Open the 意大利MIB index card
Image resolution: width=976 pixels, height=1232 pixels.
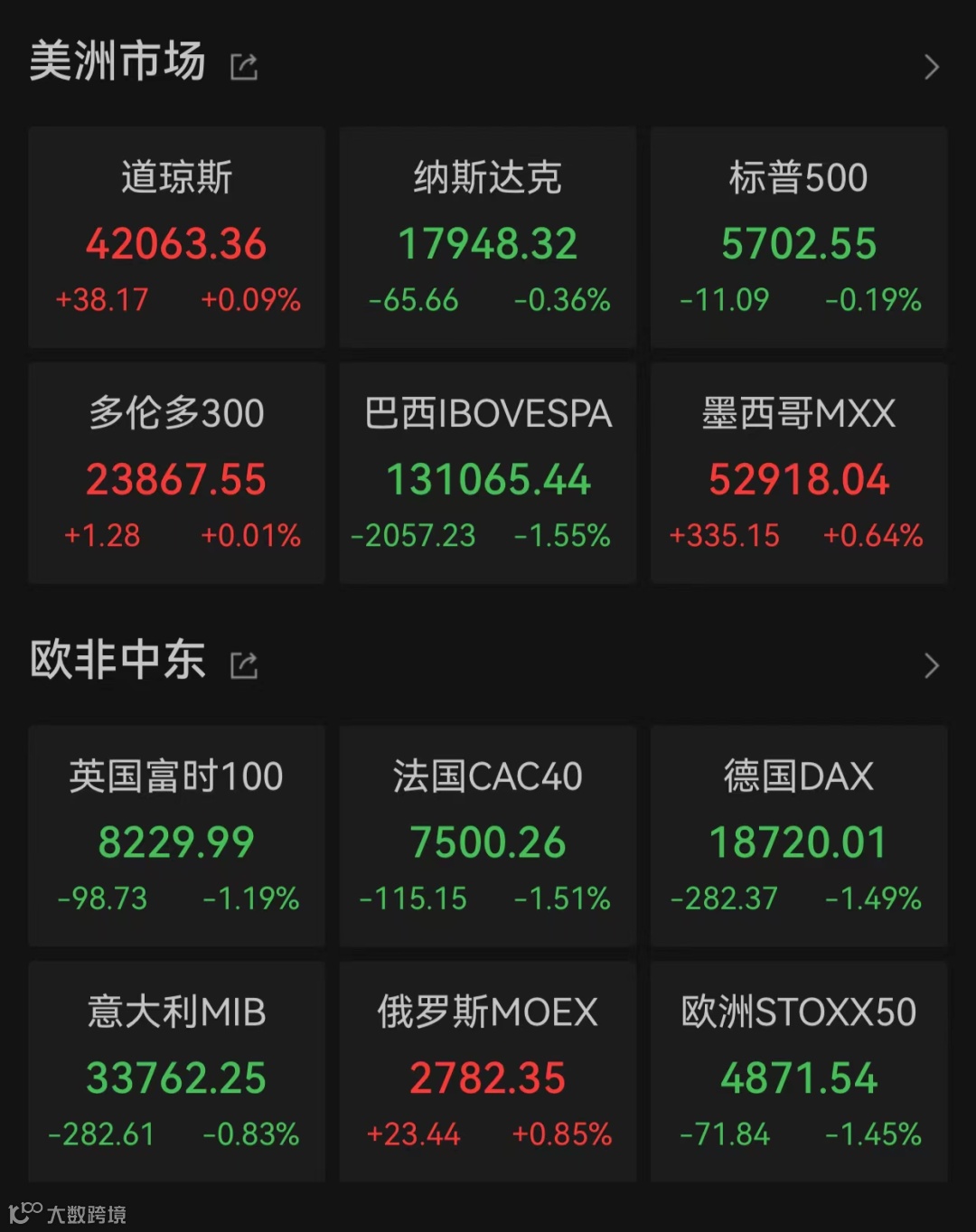(176, 1072)
